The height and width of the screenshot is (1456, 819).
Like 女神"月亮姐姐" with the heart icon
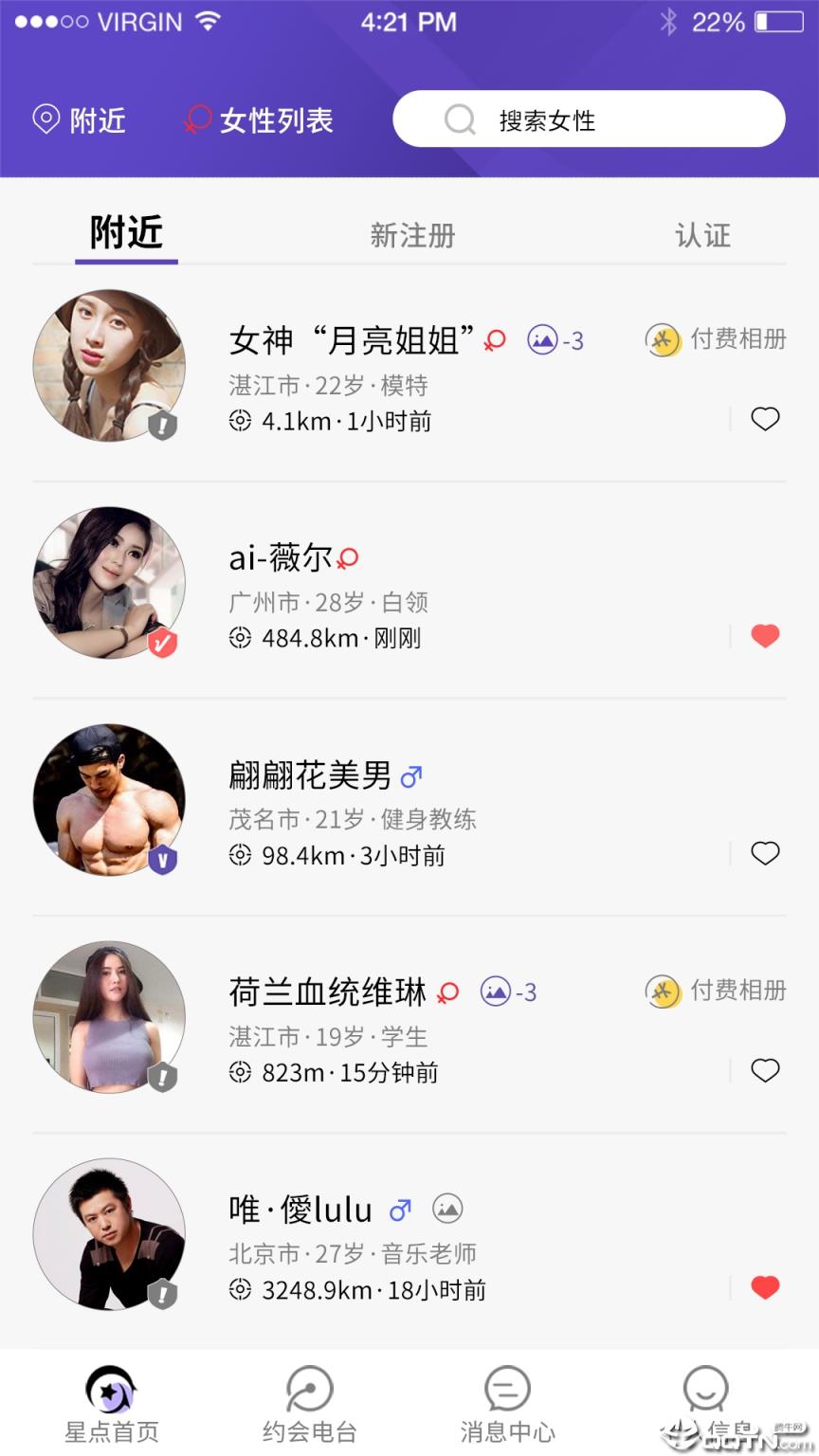pos(765,419)
